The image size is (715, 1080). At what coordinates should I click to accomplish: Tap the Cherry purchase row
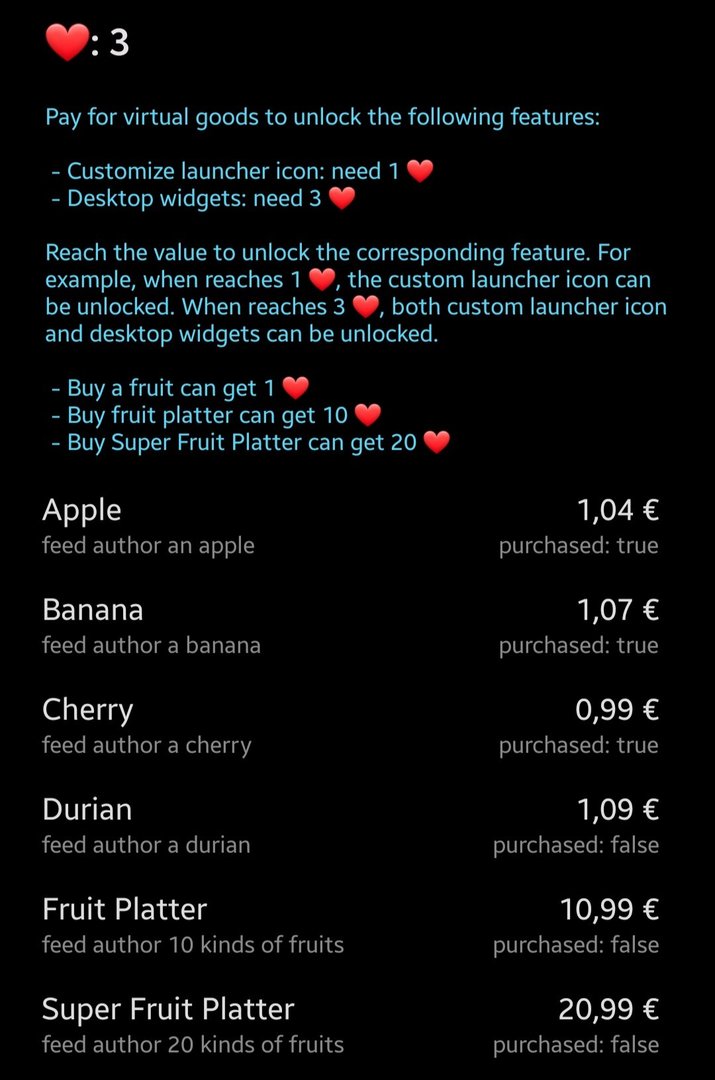(x=350, y=726)
